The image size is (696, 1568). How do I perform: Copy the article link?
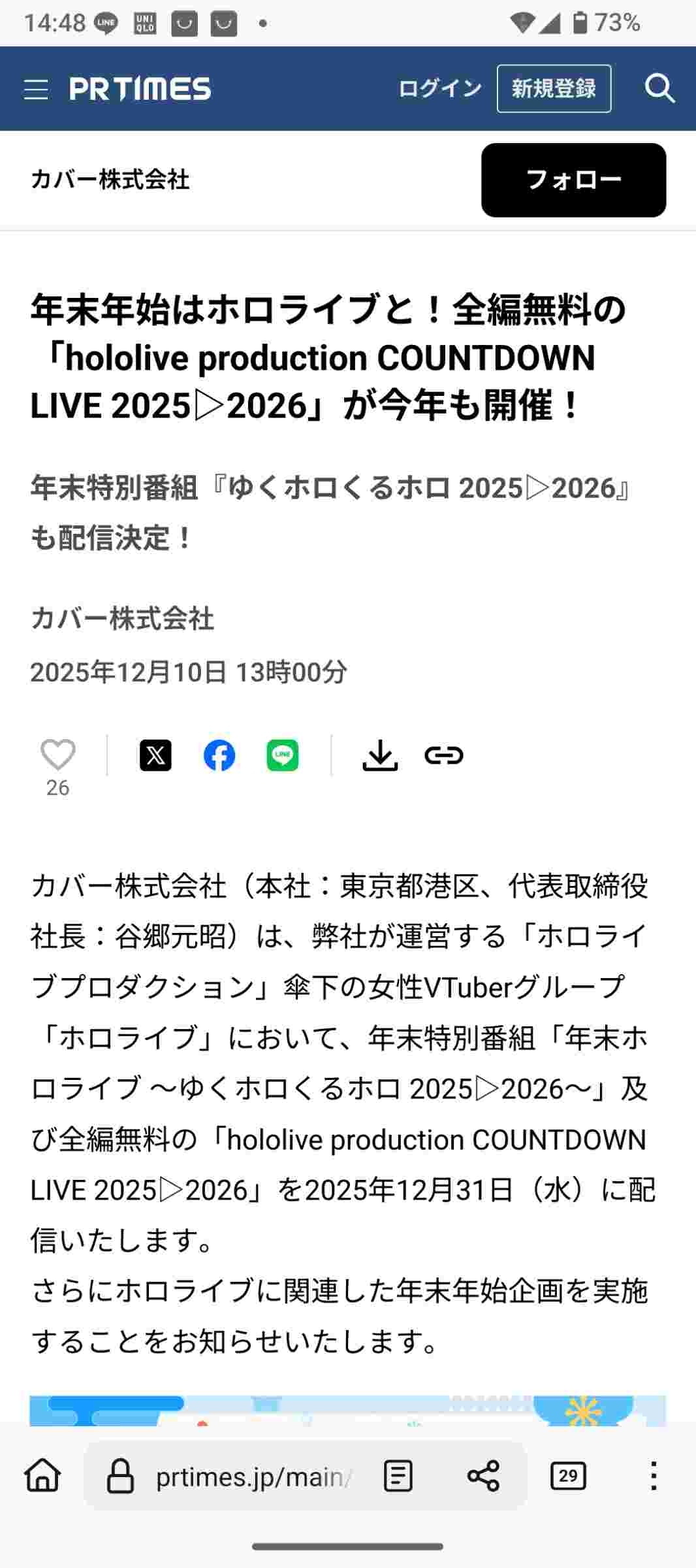tap(444, 755)
